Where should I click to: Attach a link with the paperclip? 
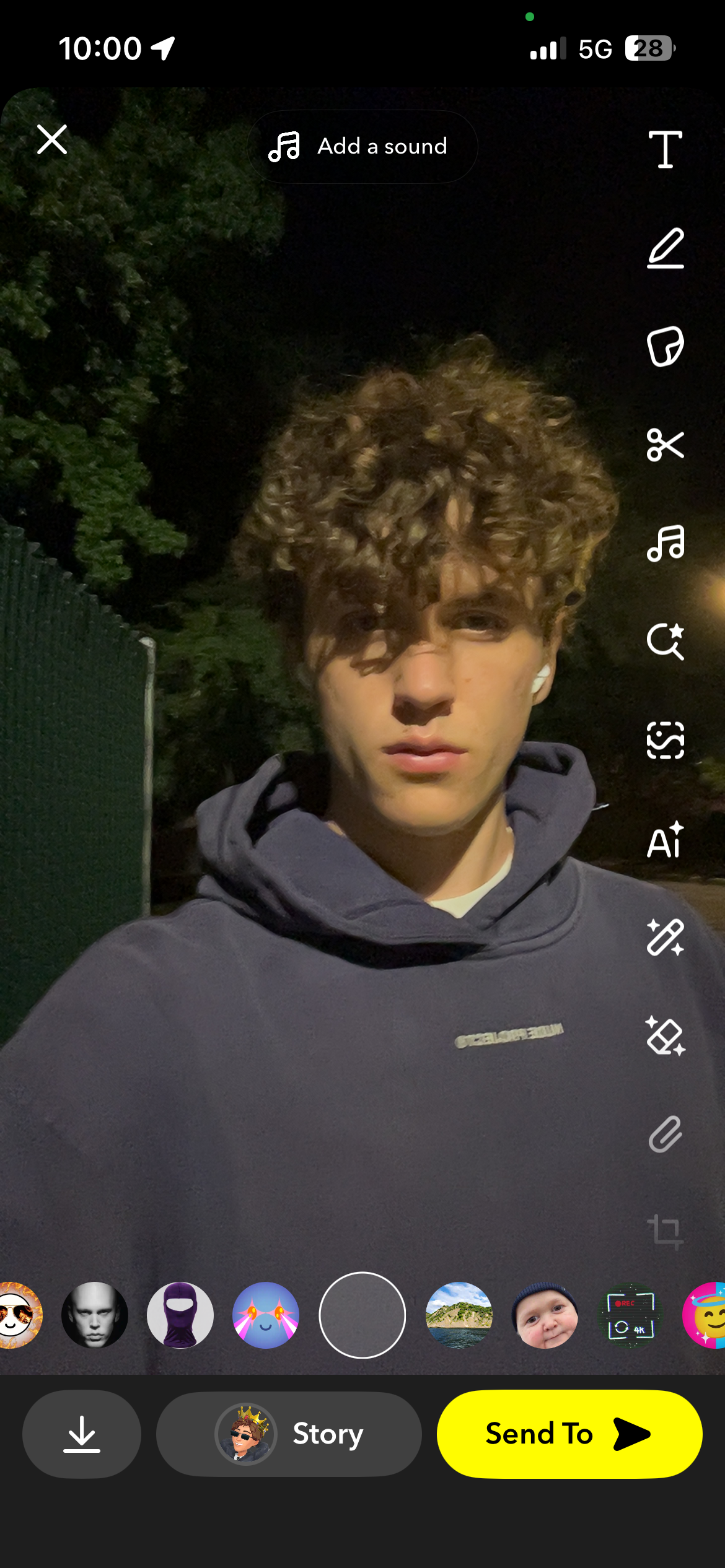click(666, 1135)
